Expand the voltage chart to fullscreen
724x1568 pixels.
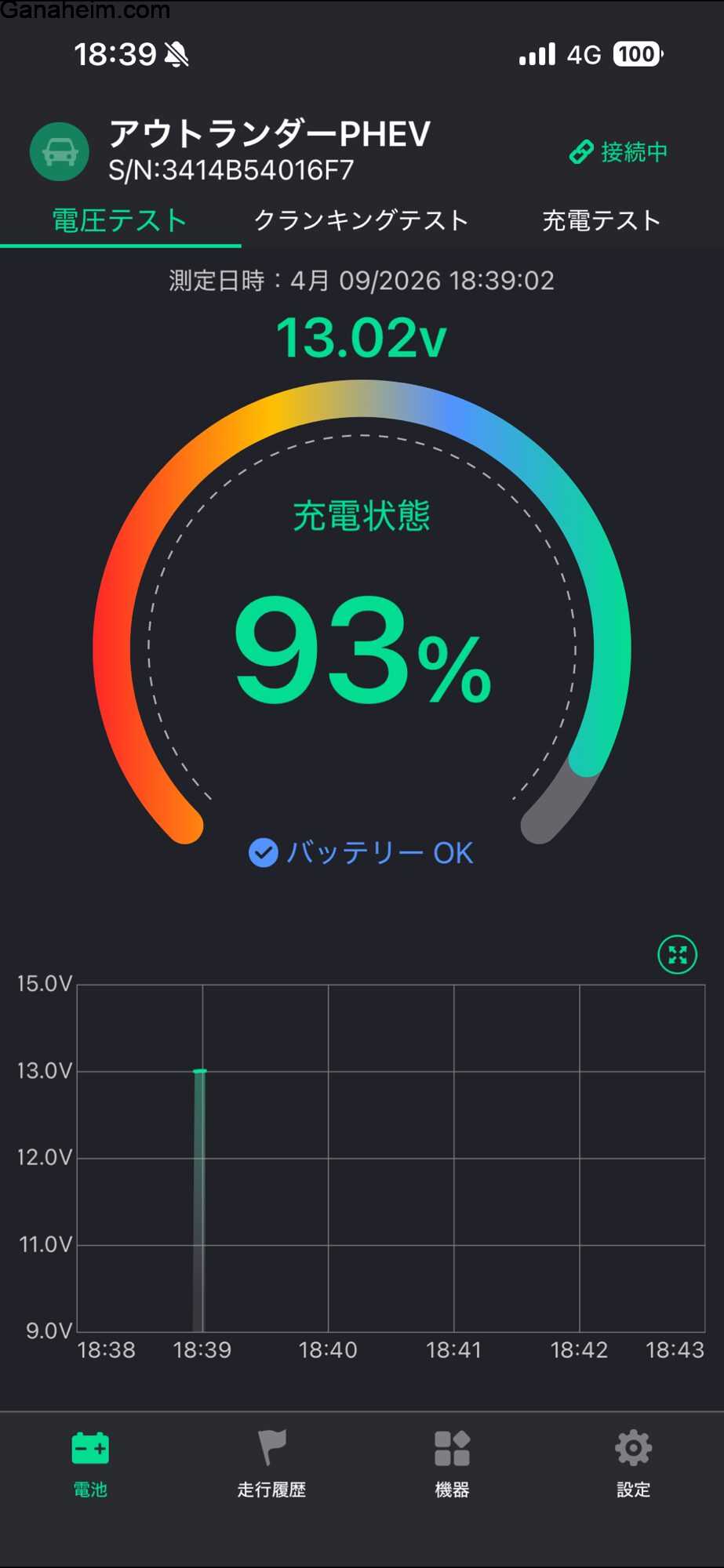click(677, 955)
